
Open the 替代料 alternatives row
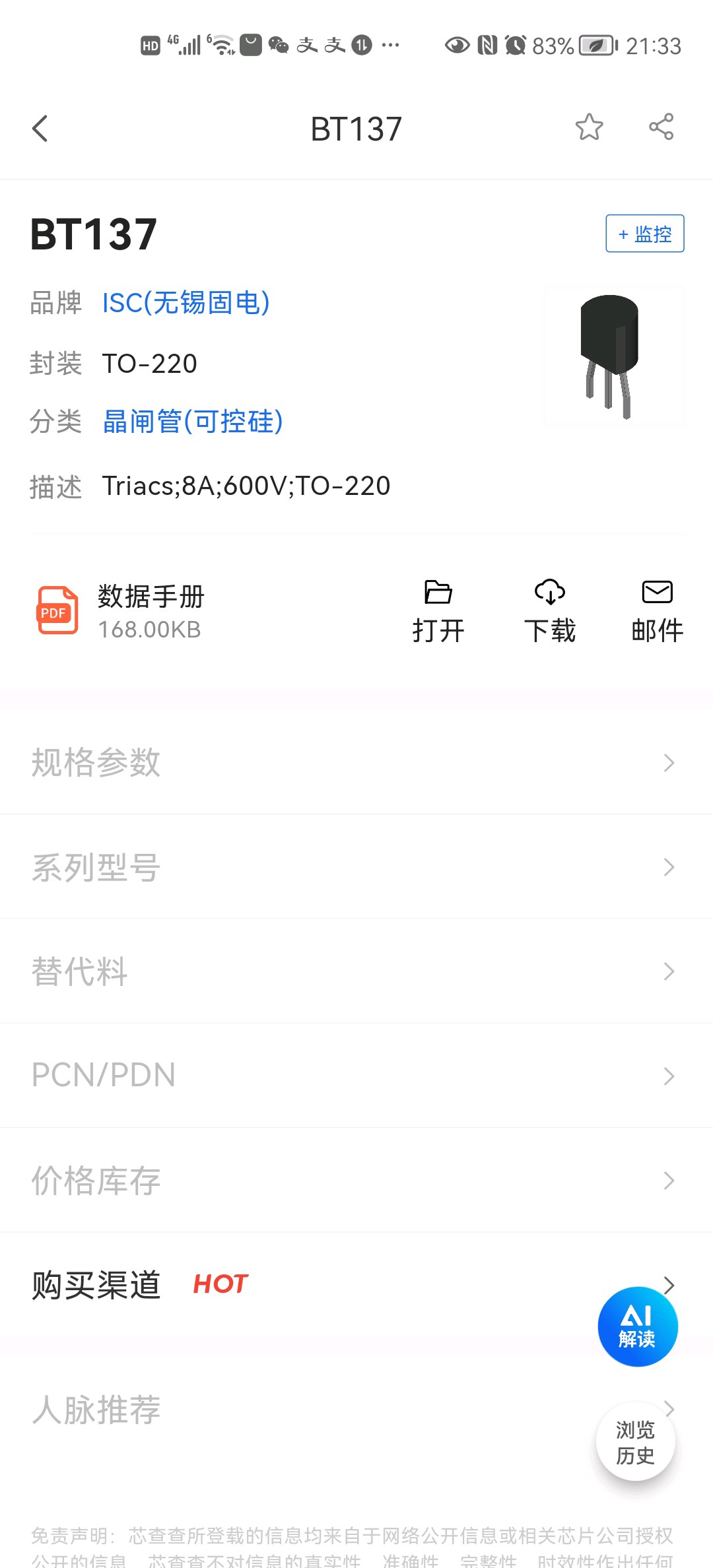[356, 971]
